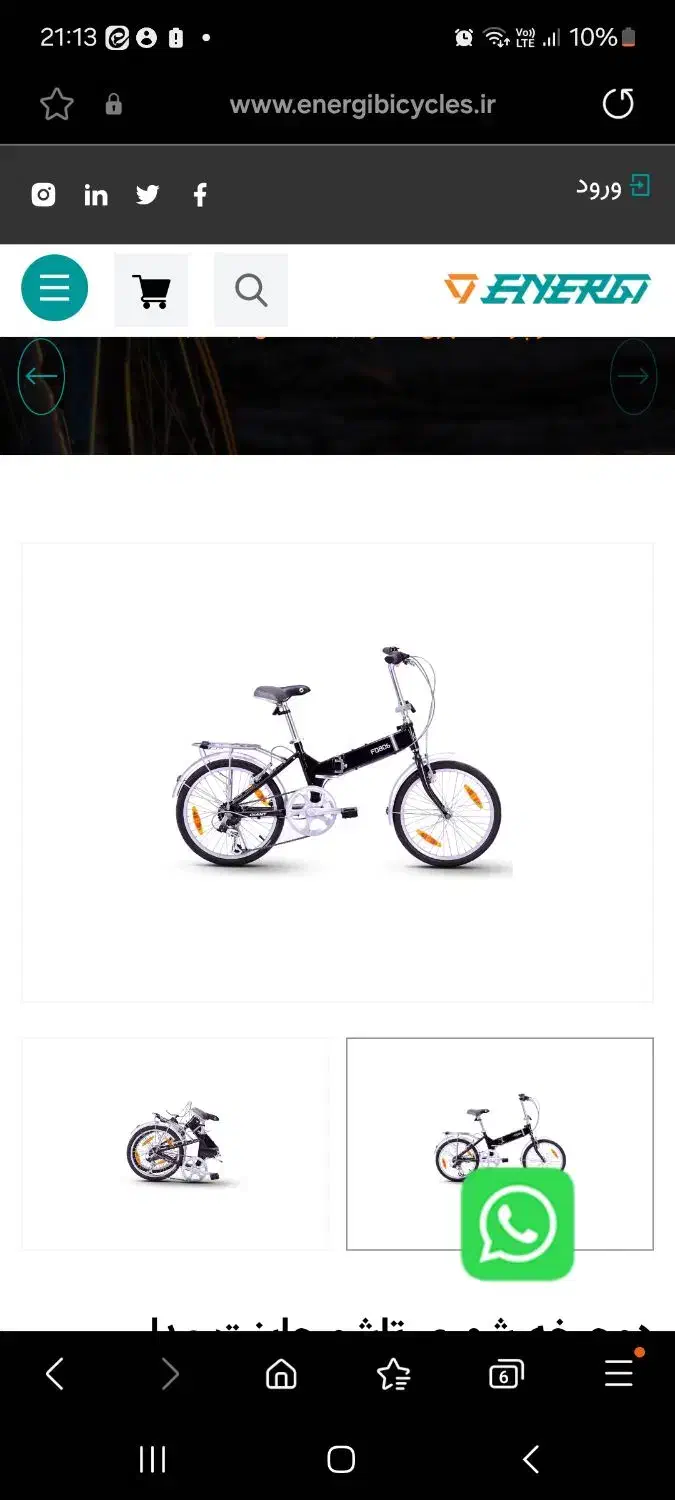This screenshot has width=675, height=1500.
Task: Open the site search
Action: click(x=251, y=291)
